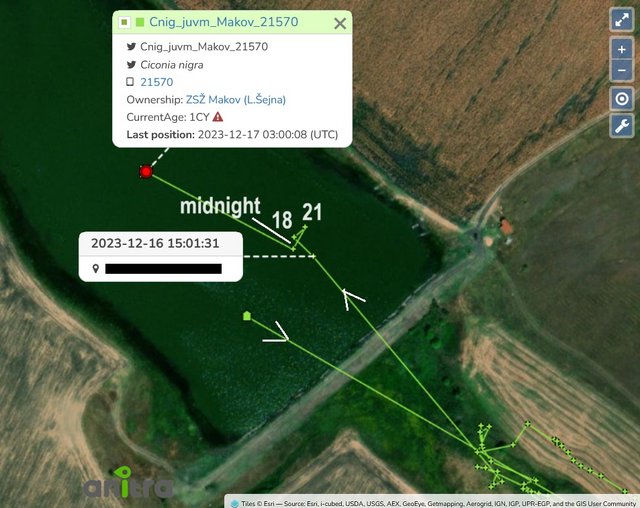Open map settings with the wrench icon

coord(622,126)
